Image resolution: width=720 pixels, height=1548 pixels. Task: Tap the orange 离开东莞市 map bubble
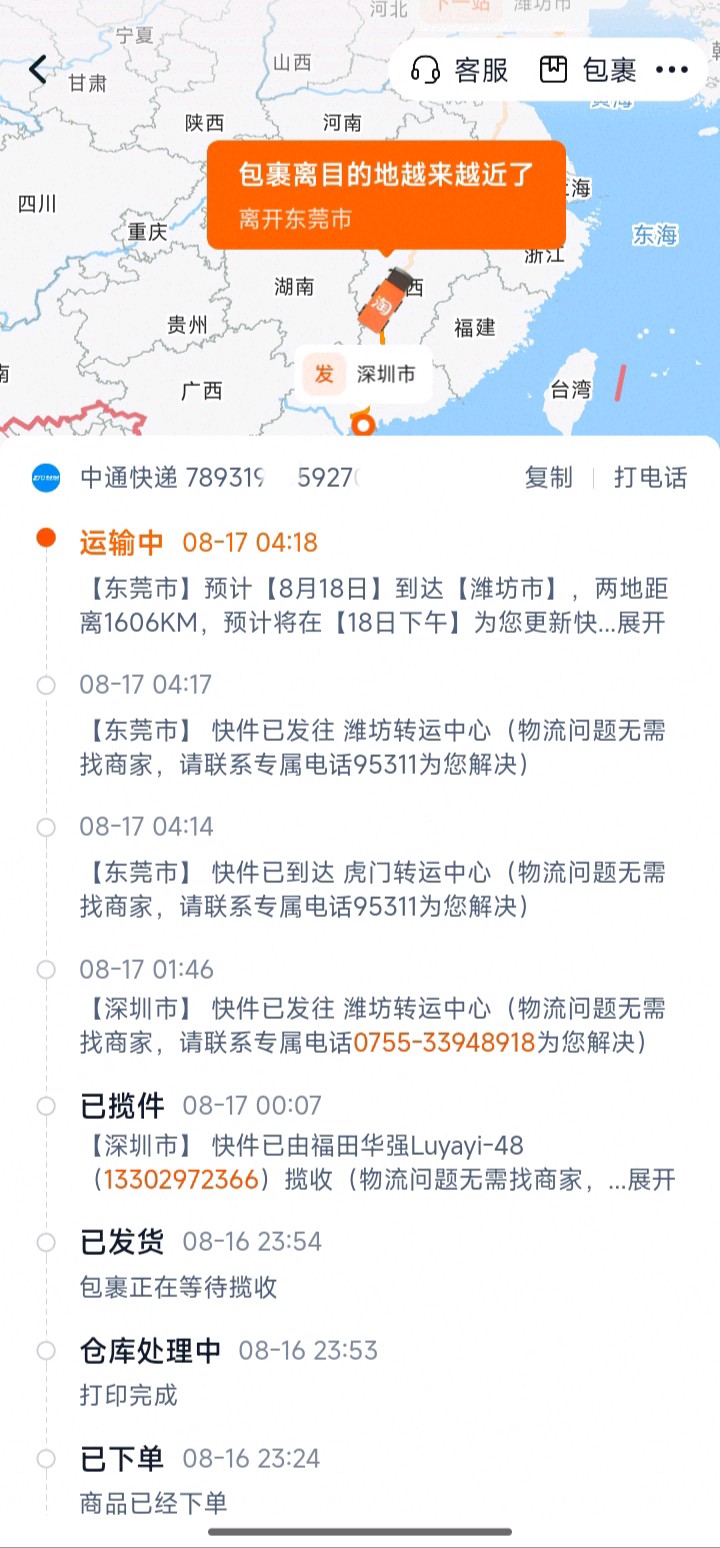[386, 195]
